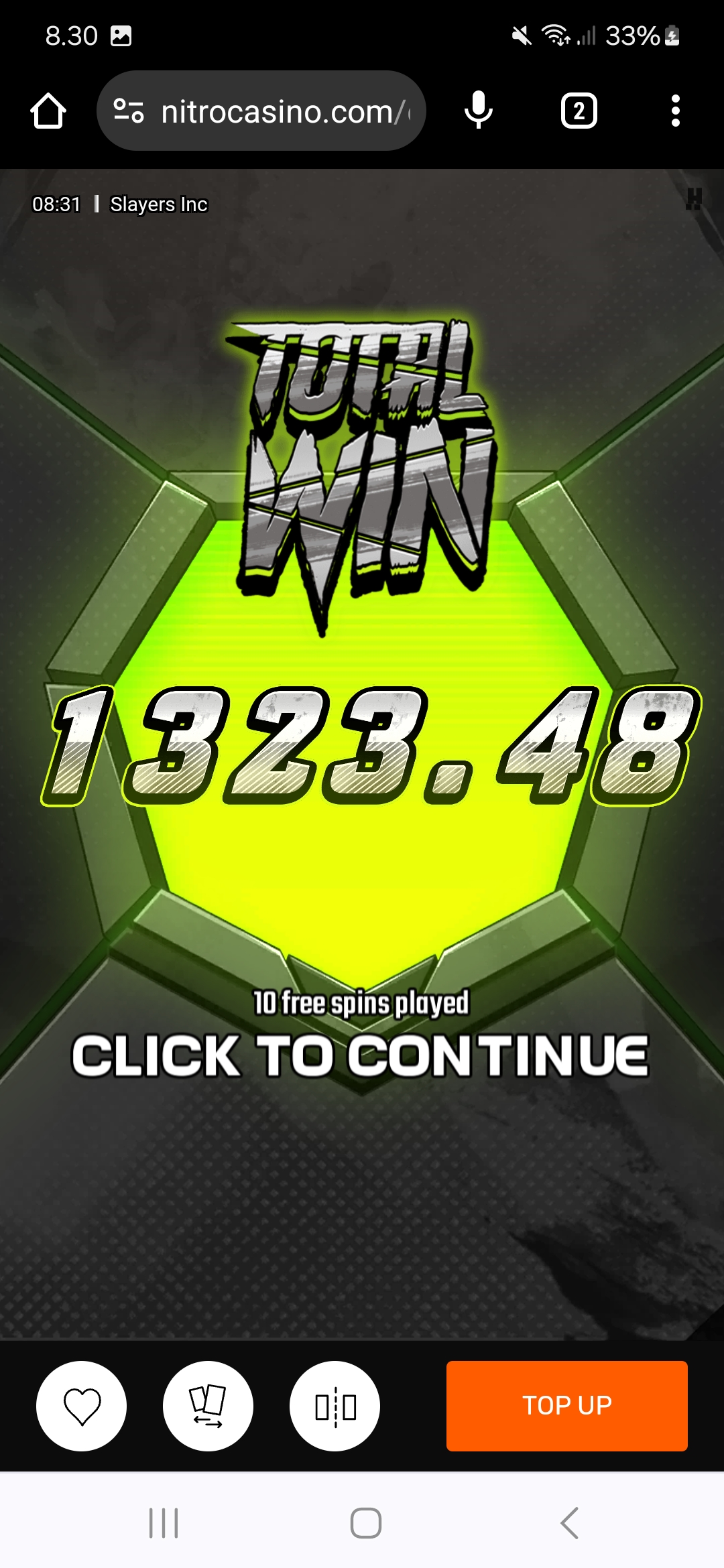The height and width of the screenshot is (1568, 724).
Task: Tap the orange TOP UP button
Action: coord(566,1406)
